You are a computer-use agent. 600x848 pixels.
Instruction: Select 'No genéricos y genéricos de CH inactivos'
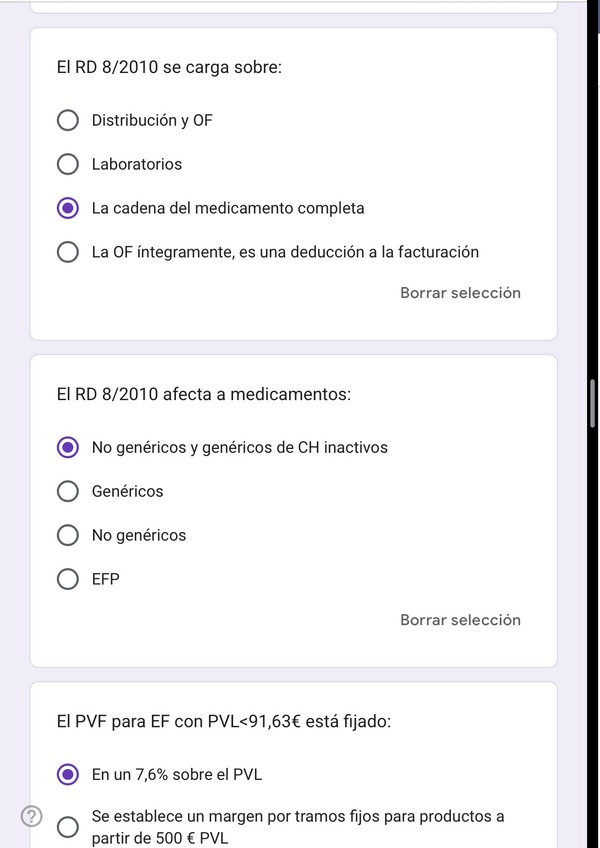pos(68,447)
